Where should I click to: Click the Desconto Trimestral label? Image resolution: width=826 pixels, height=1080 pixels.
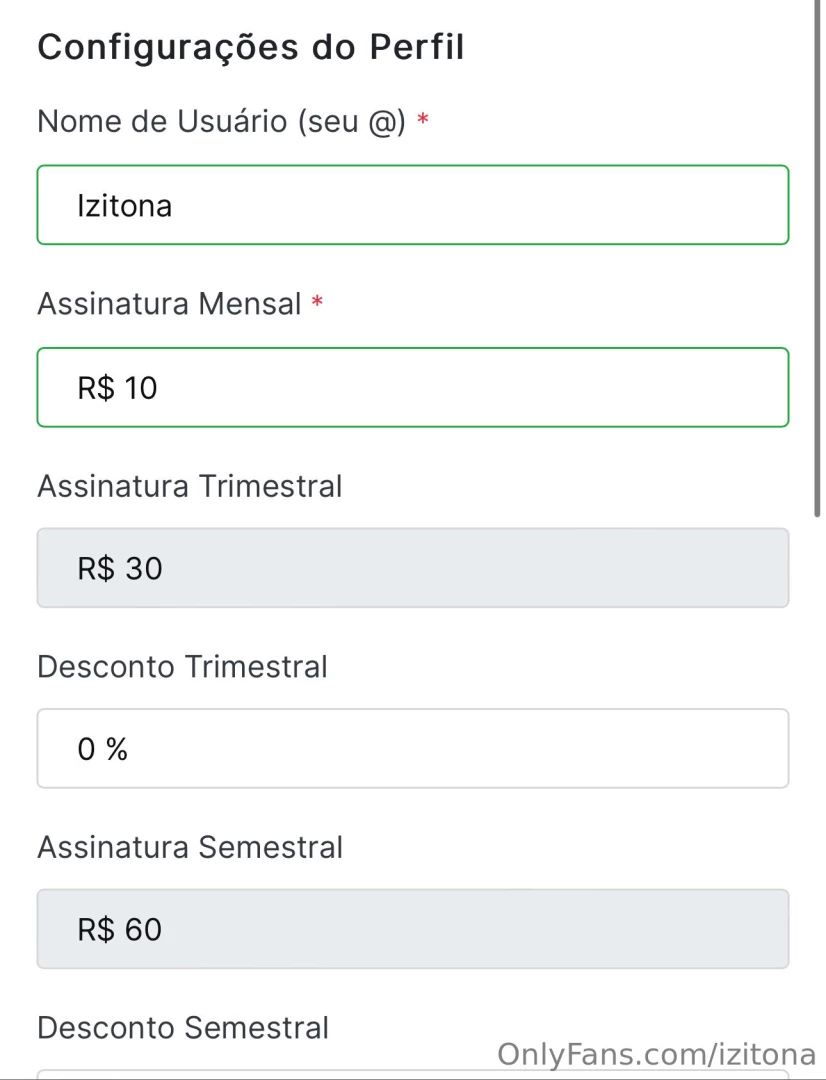coord(182,667)
